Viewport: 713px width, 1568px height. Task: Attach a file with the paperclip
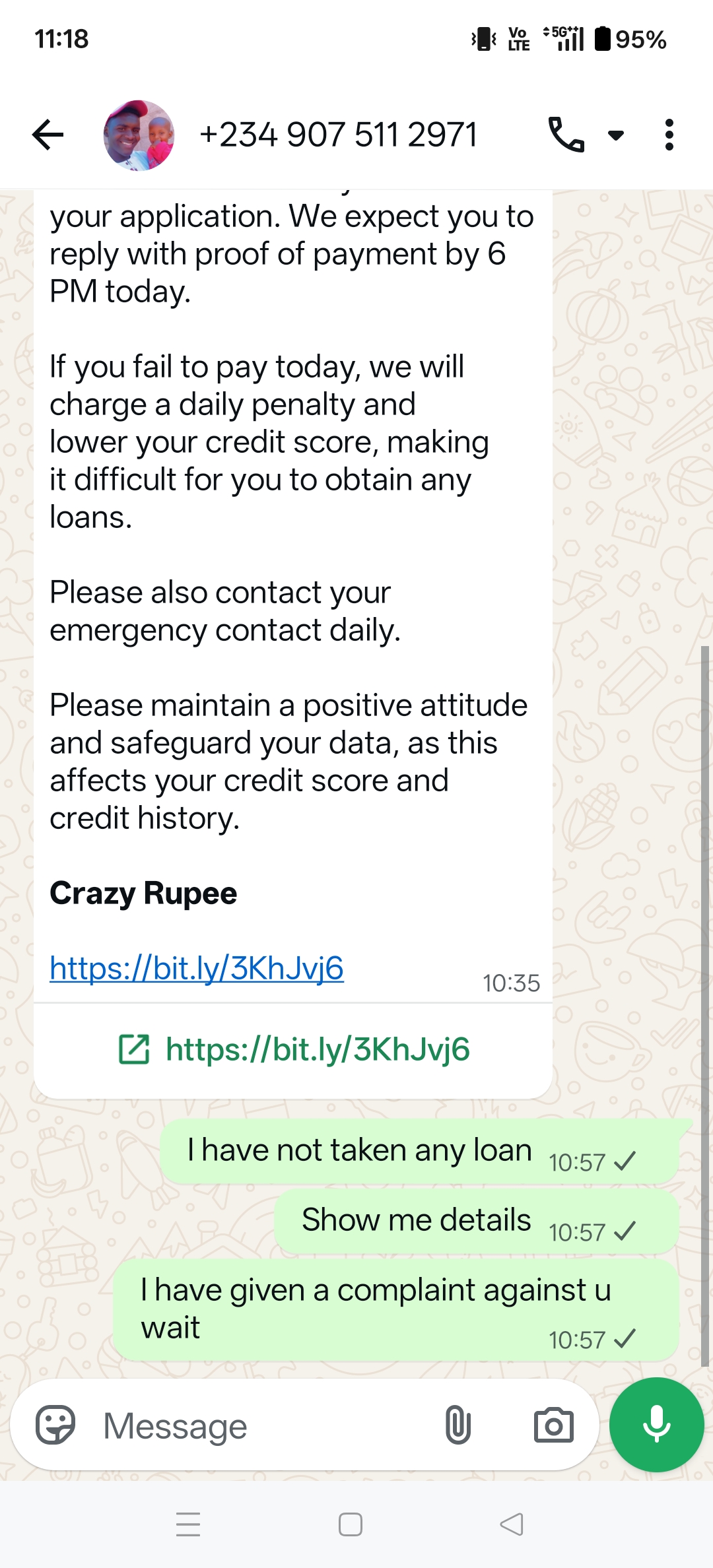point(458,1425)
